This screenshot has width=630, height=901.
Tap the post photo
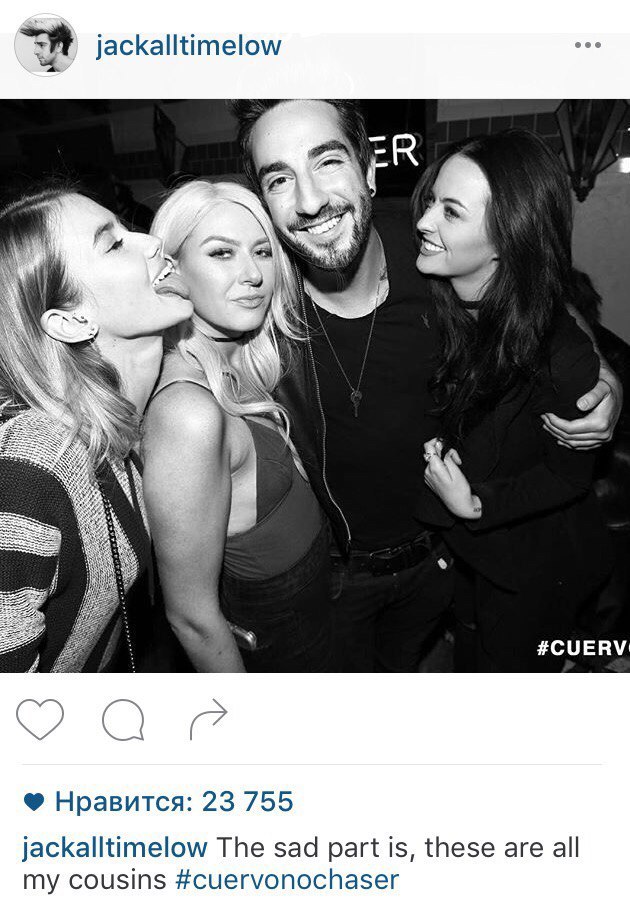tap(315, 385)
